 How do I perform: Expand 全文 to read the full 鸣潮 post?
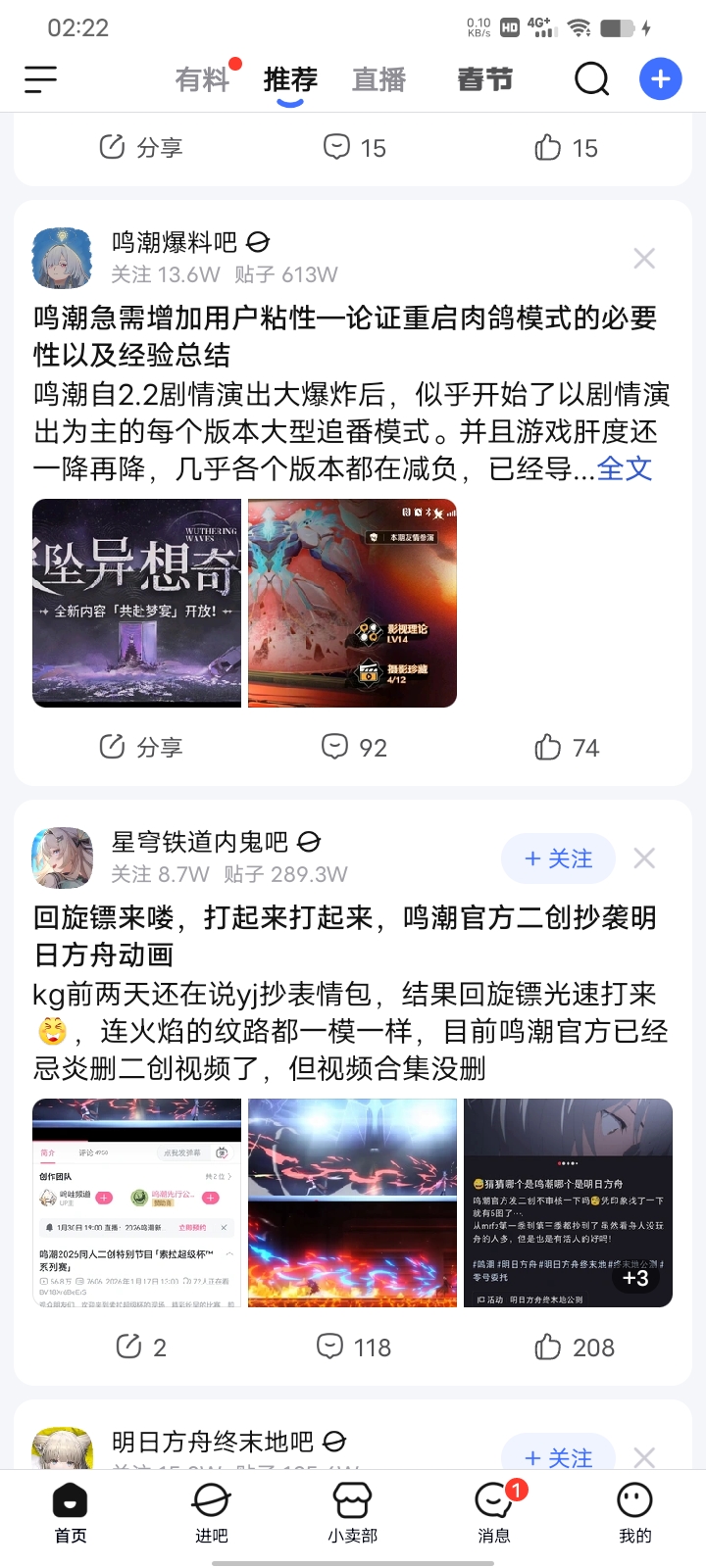pyautogui.click(x=625, y=468)
